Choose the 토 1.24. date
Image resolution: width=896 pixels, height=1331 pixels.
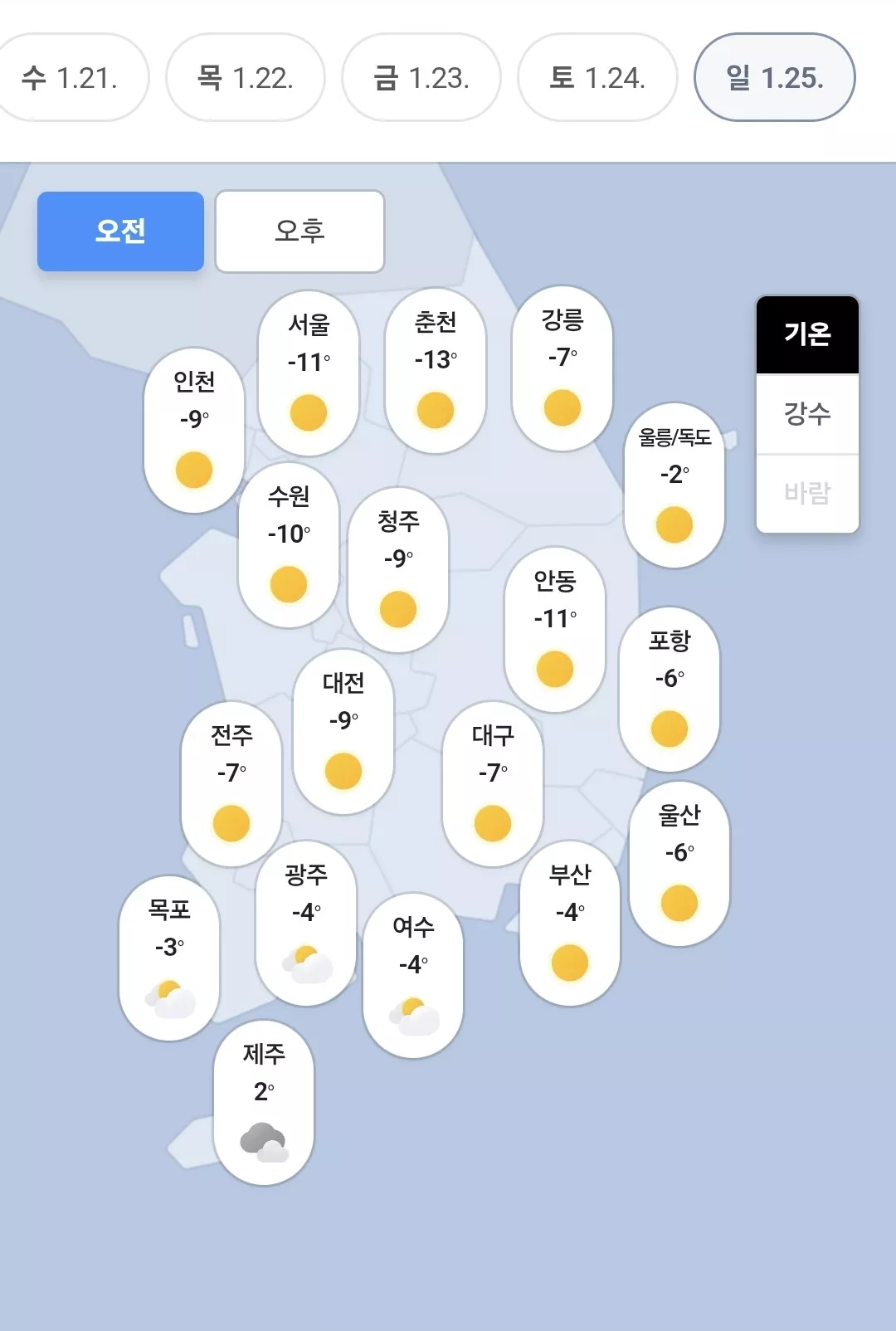597,78
